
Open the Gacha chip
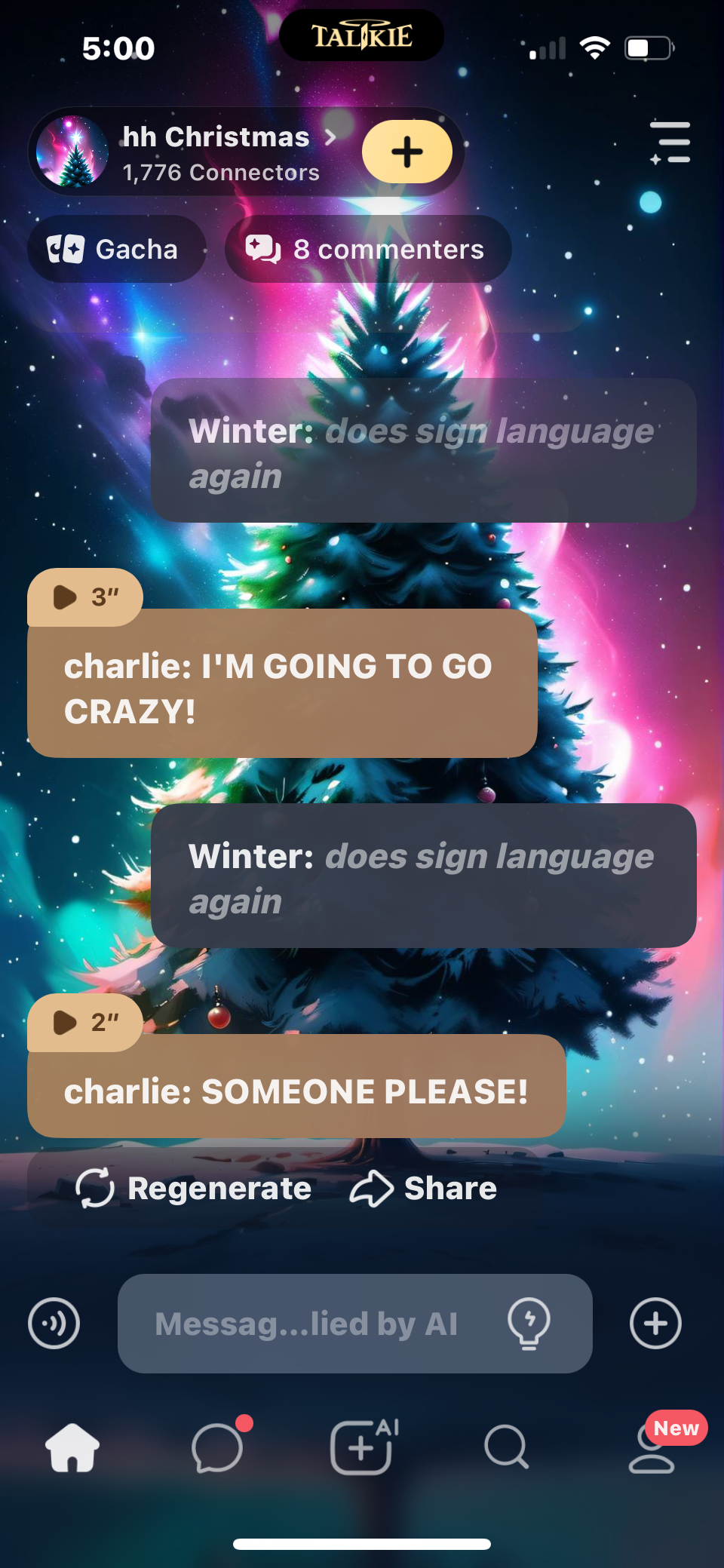(115, 249)
